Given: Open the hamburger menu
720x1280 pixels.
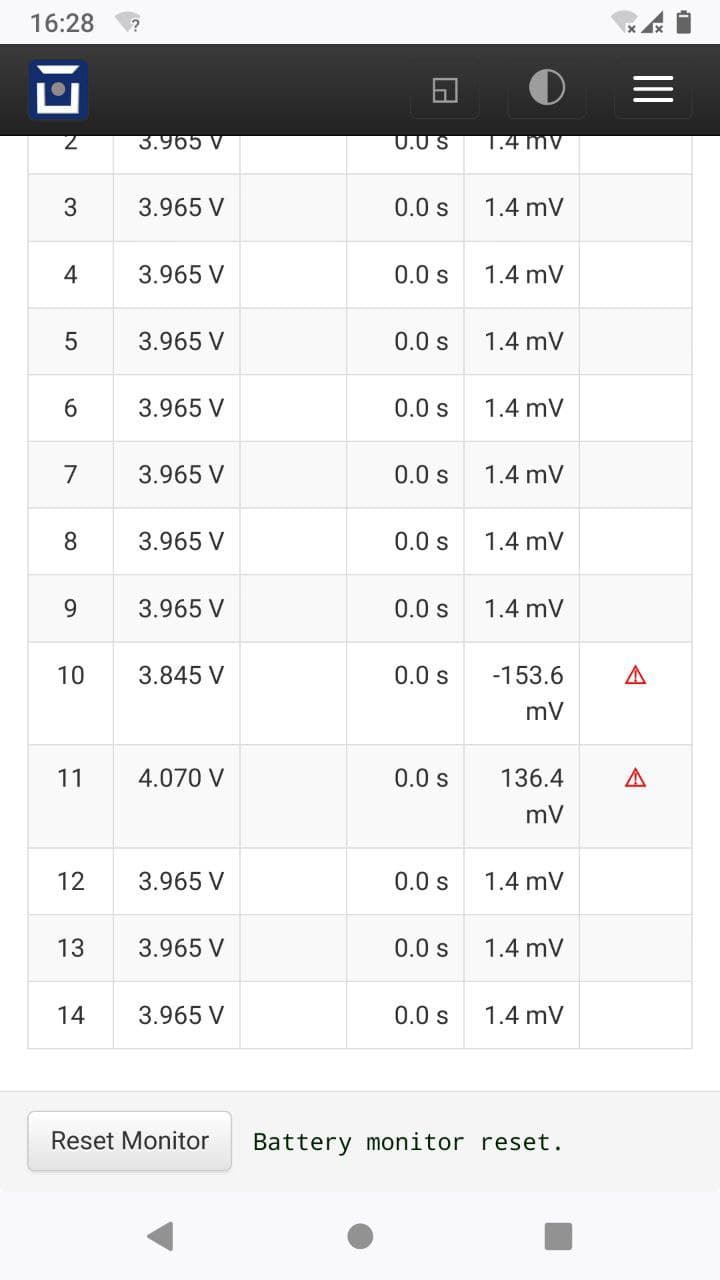Looking at the screenshot, I should click(653, 90).
